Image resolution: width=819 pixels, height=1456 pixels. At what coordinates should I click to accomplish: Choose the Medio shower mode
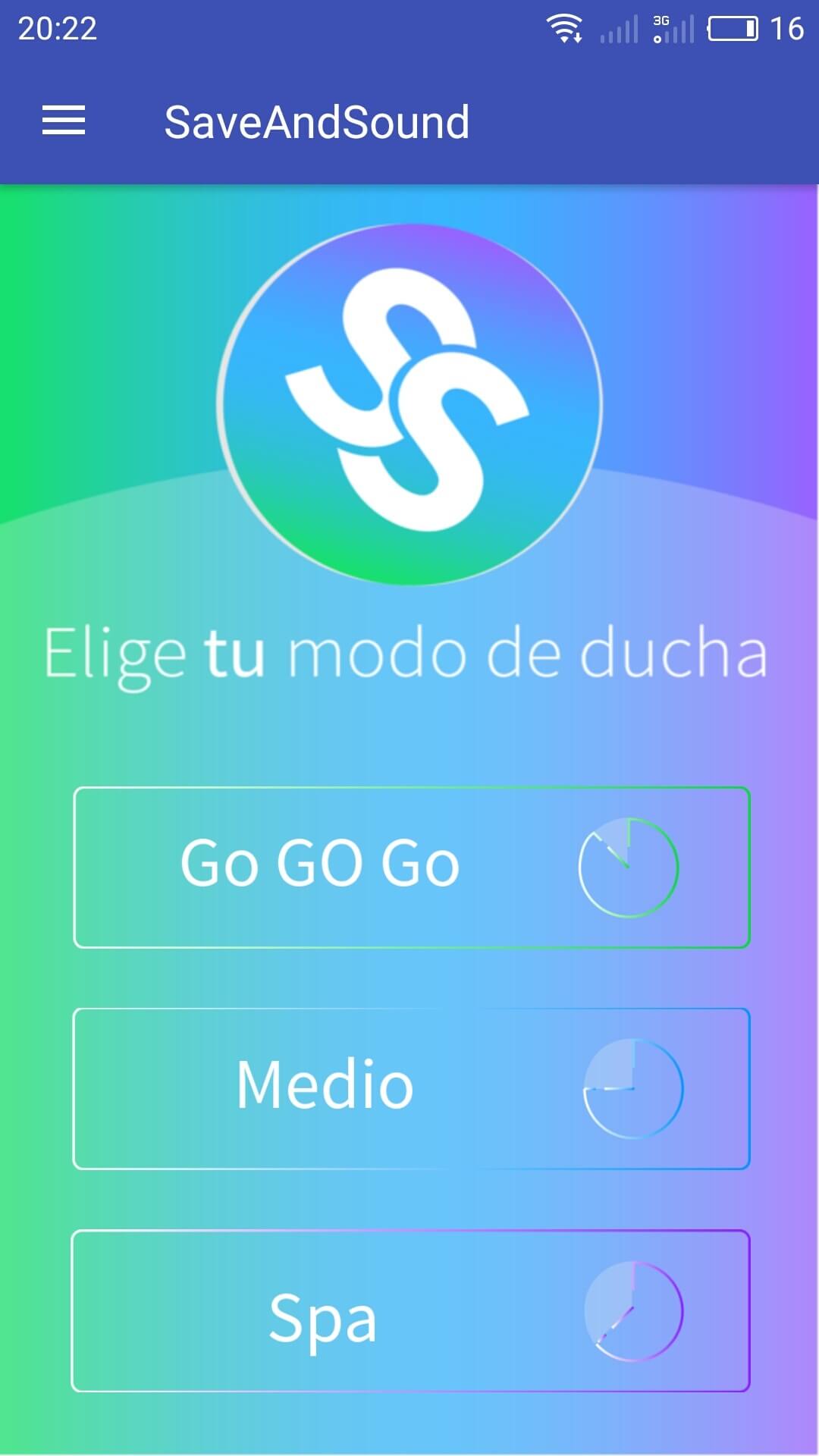412,1089
